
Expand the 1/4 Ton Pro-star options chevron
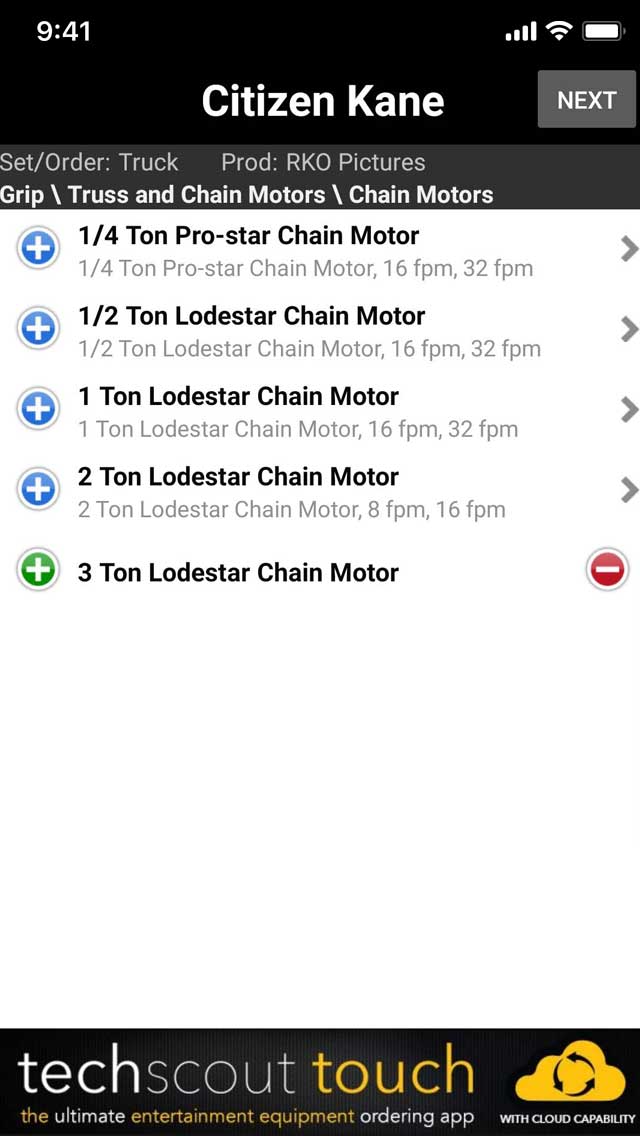point(629,249)
